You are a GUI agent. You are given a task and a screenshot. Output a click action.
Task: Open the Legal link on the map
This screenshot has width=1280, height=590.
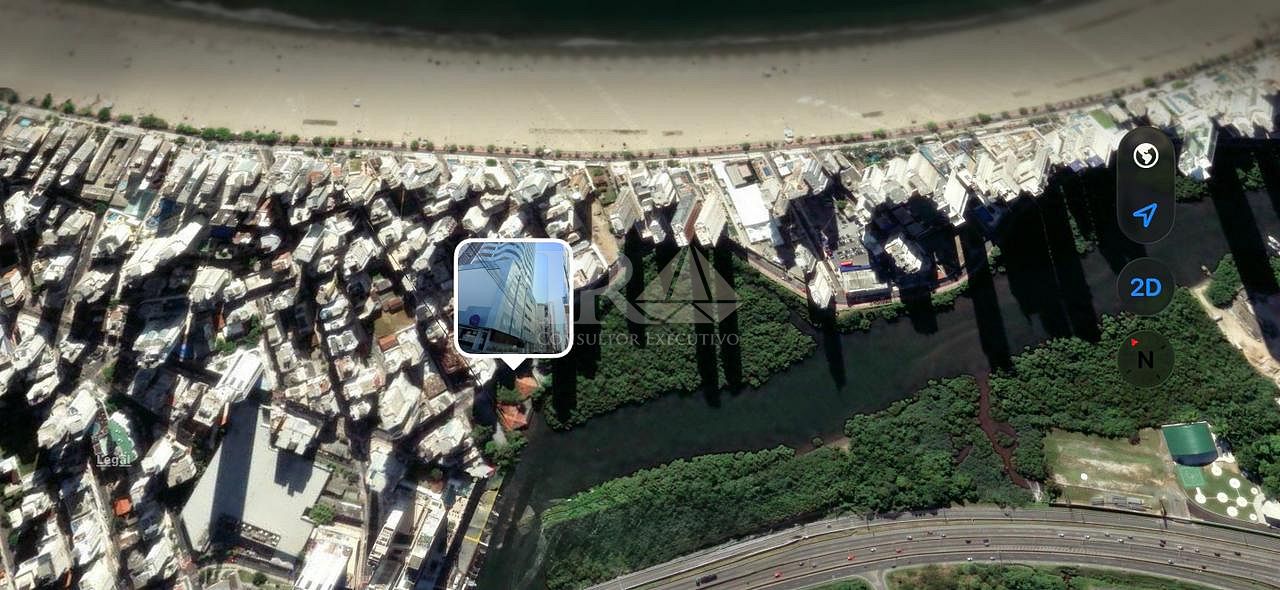[x=113, y=460]
